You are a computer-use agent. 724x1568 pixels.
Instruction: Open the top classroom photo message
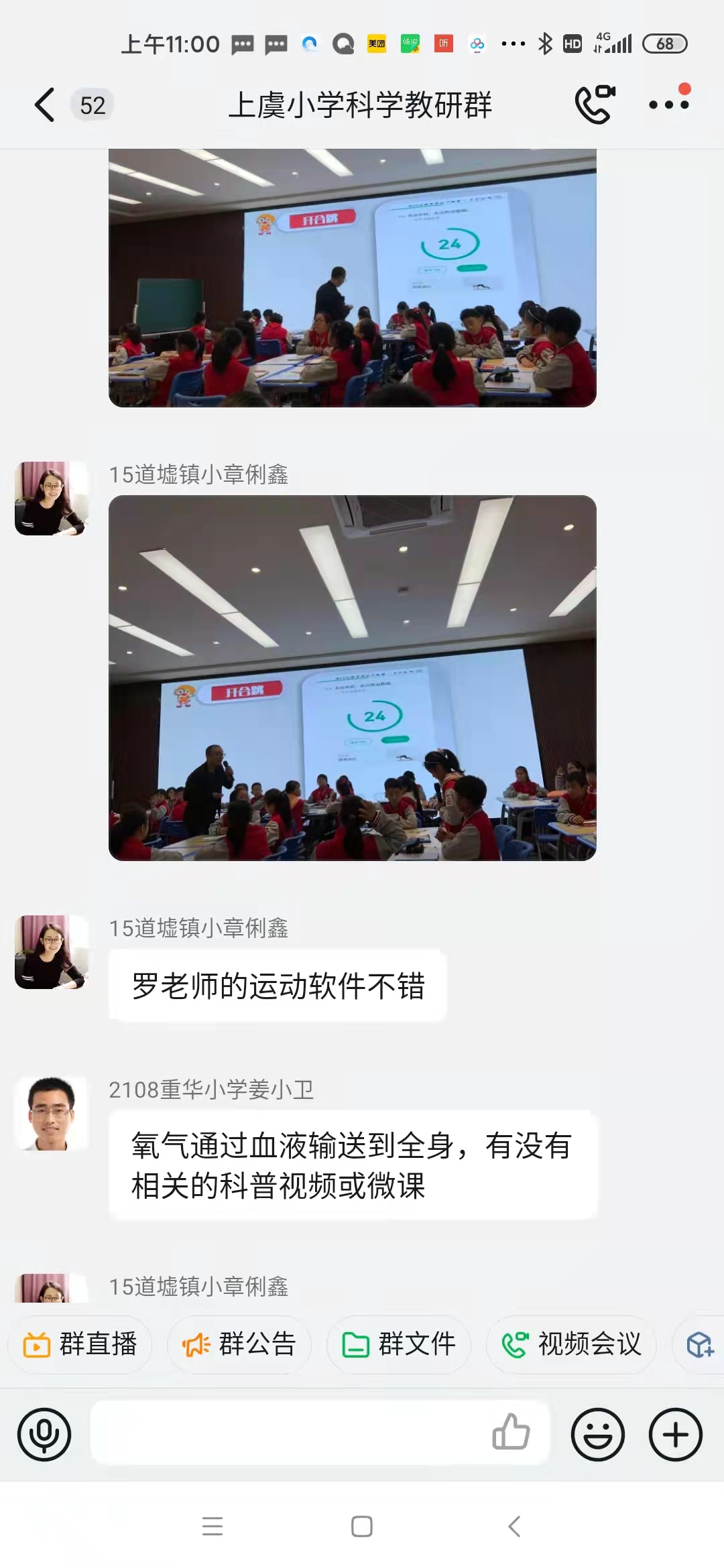coord(353,277)
